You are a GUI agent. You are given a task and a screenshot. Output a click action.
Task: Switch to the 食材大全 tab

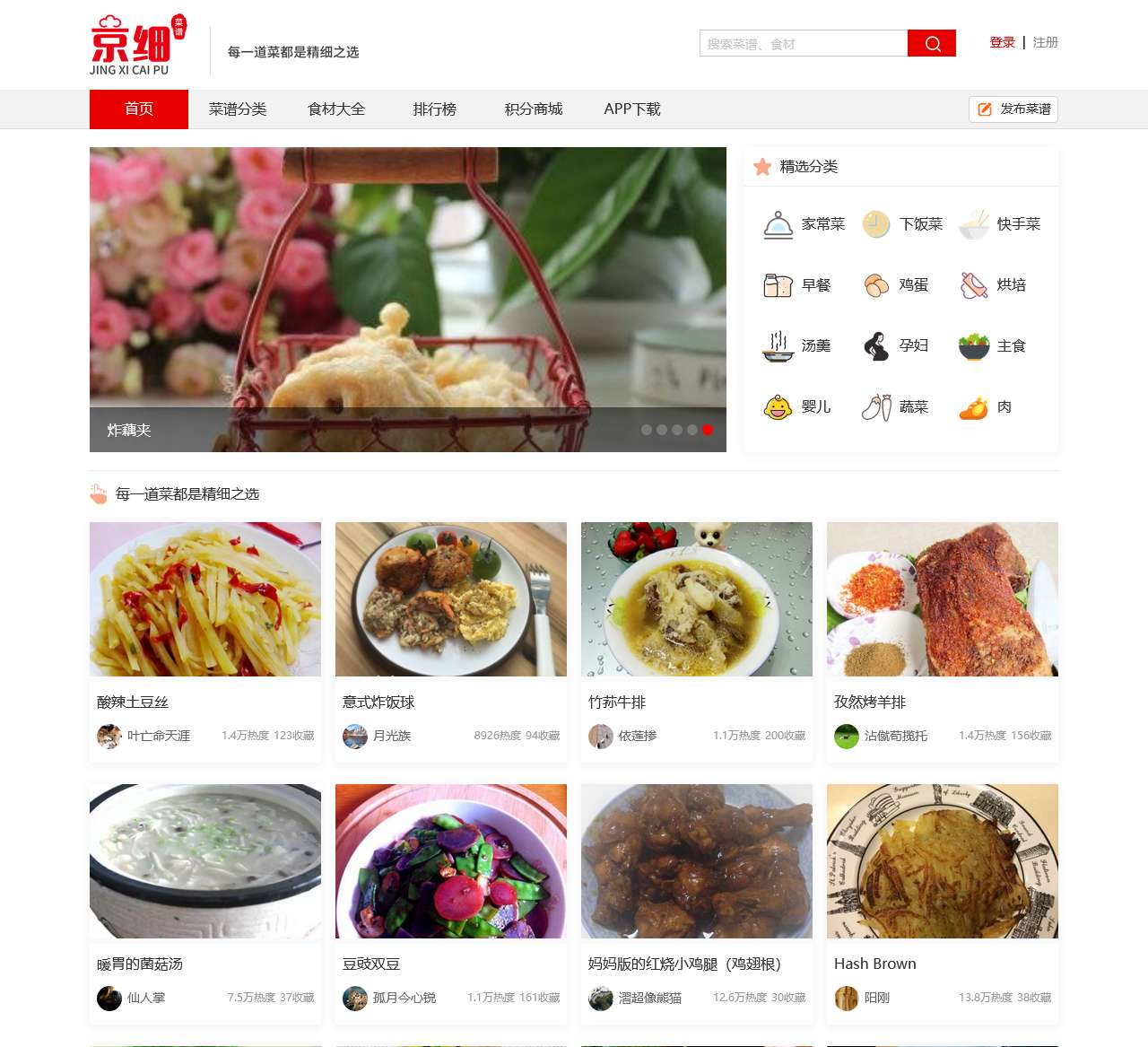point(336,109)
